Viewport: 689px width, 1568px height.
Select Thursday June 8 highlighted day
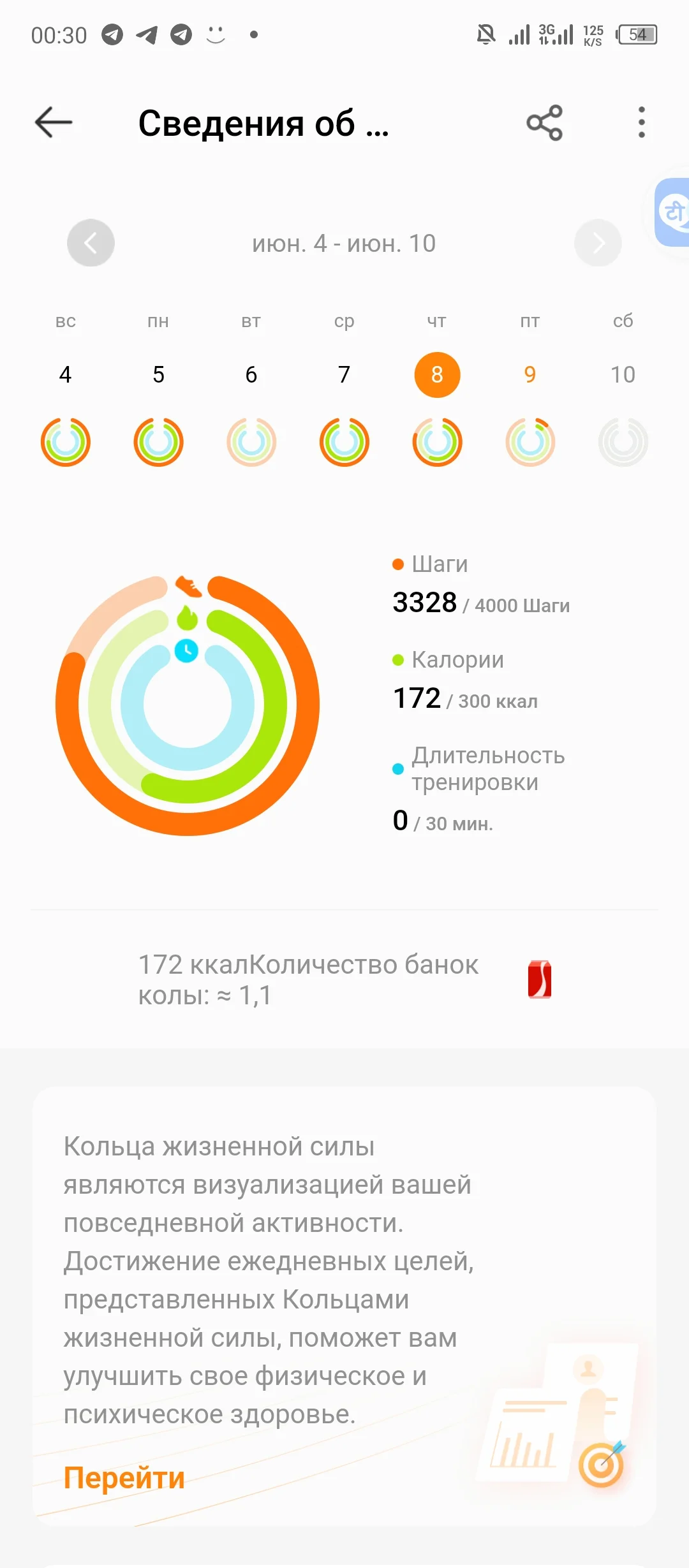click(437, 375)
